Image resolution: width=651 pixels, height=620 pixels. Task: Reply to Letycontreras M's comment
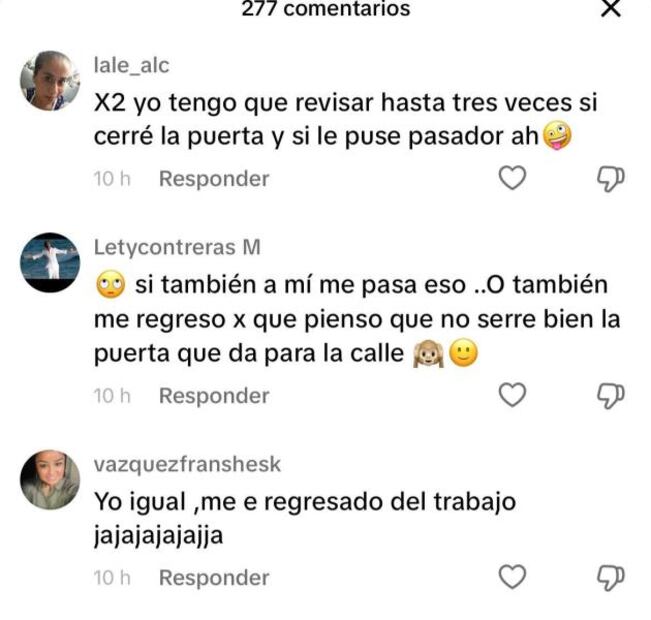(214, 396)
